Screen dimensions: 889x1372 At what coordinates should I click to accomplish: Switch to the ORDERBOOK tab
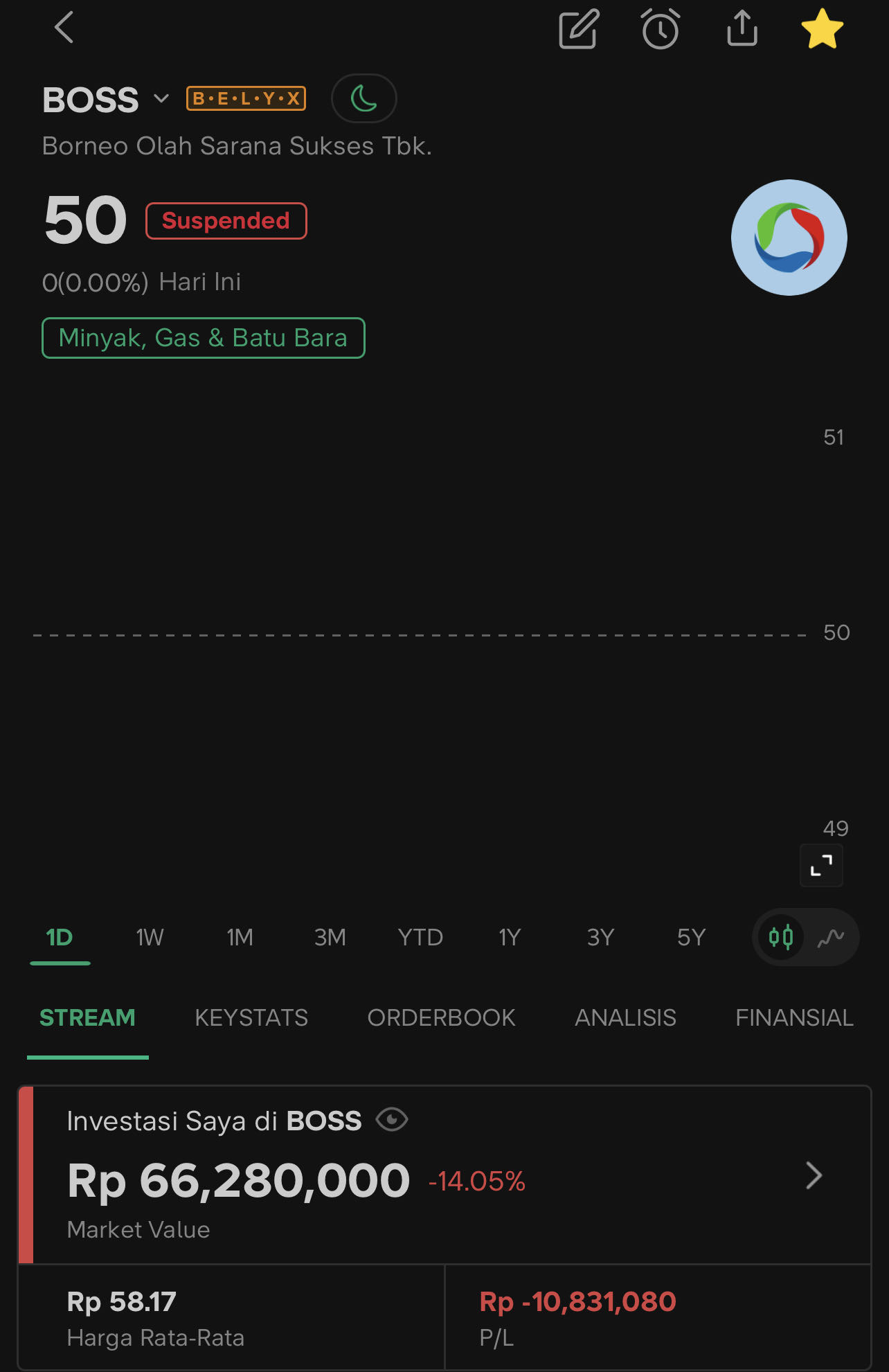point(441,1017)
